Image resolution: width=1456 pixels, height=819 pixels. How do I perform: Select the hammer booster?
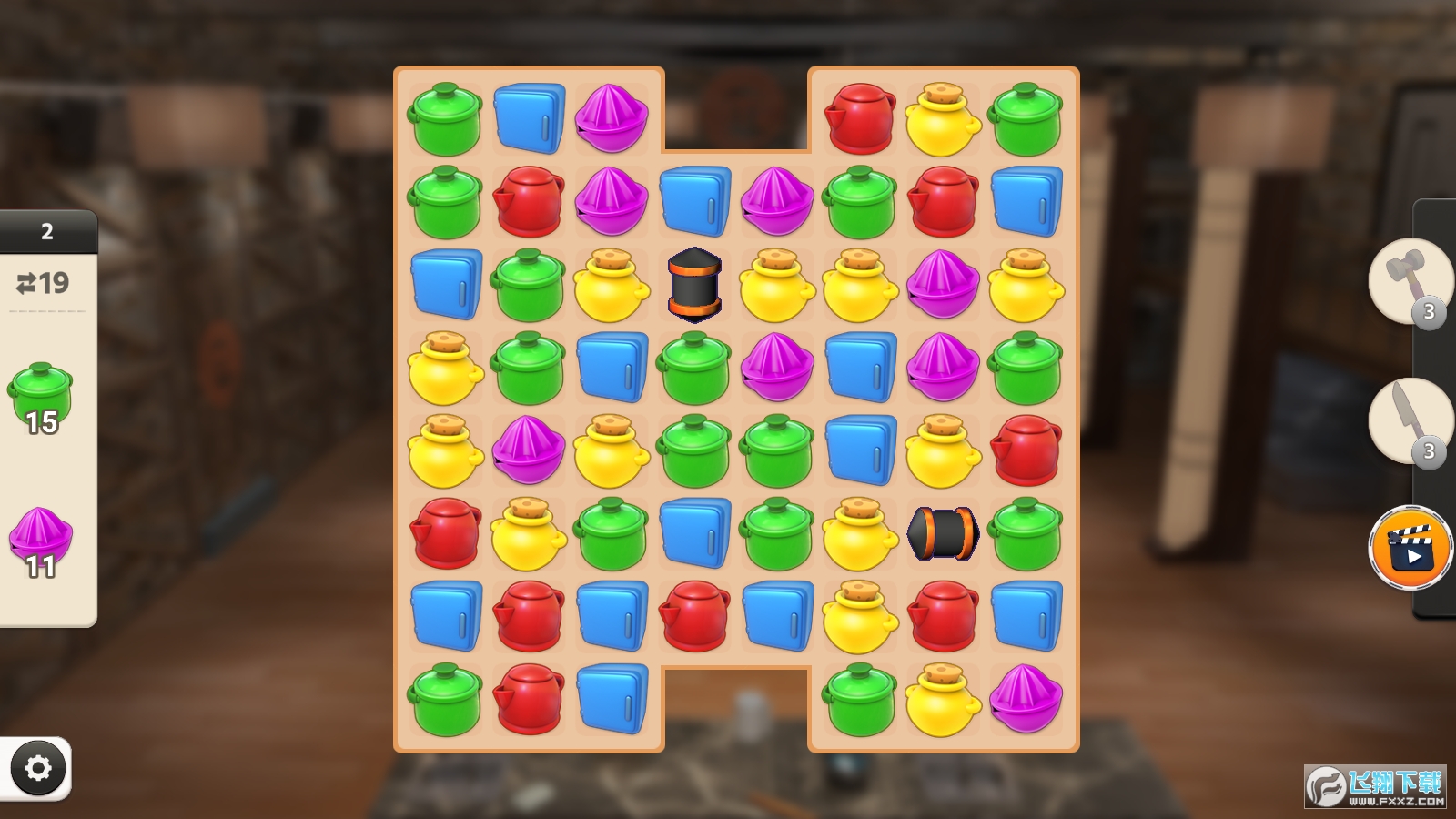tap(1409, 279)
